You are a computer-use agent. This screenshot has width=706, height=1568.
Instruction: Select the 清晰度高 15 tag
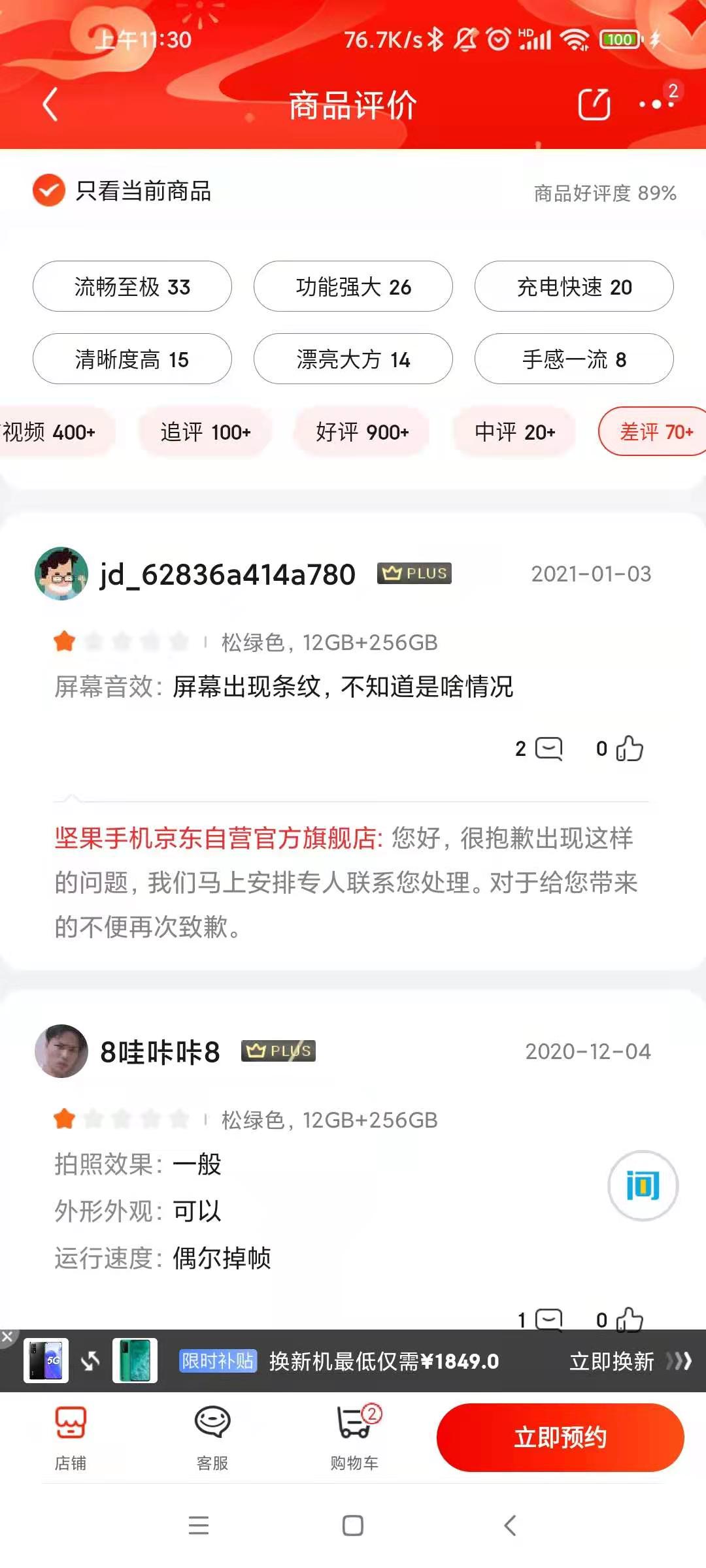[x=132, y=359]
